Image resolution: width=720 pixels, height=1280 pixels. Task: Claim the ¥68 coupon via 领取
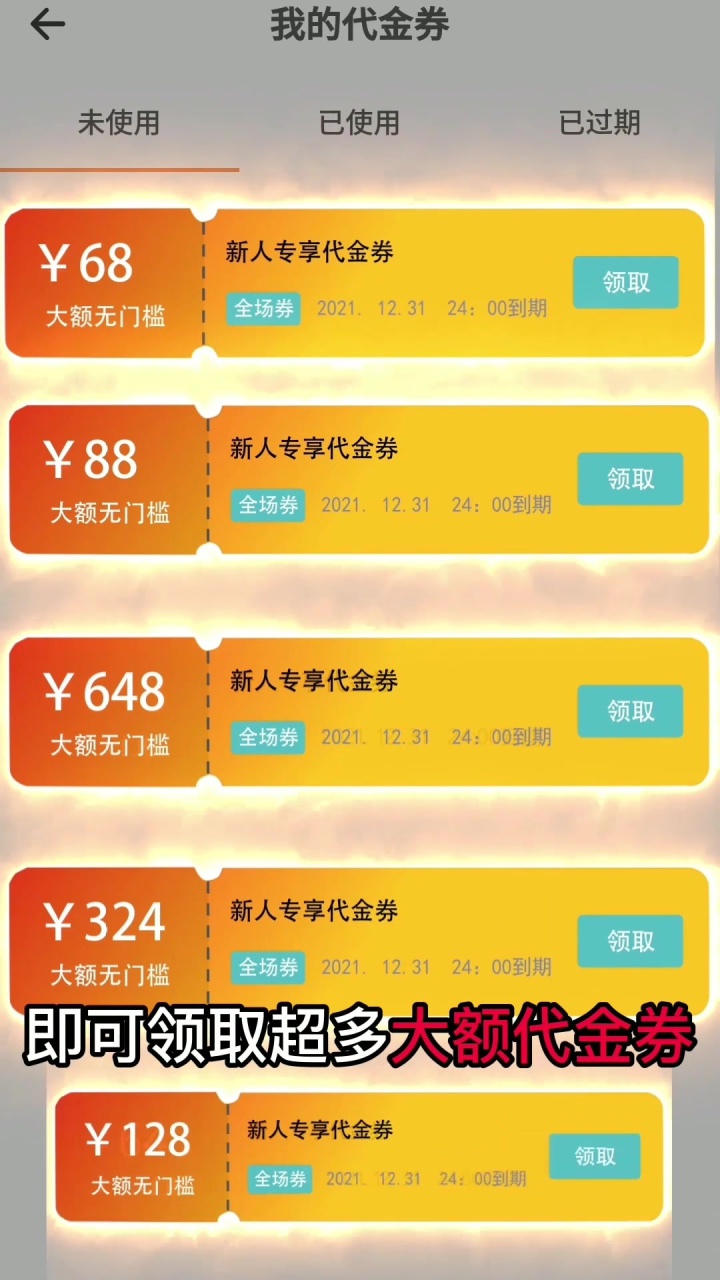tap(626, 282)
